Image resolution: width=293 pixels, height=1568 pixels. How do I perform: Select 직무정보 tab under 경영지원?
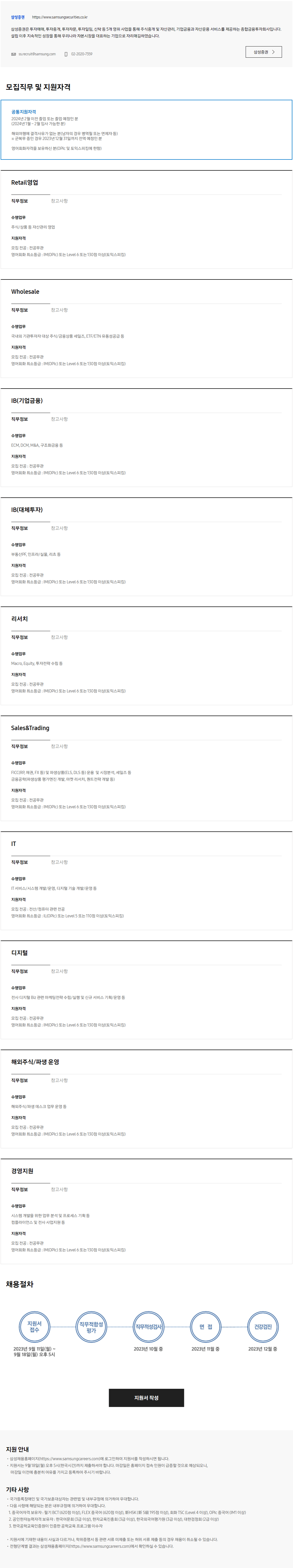(19, 1189)
